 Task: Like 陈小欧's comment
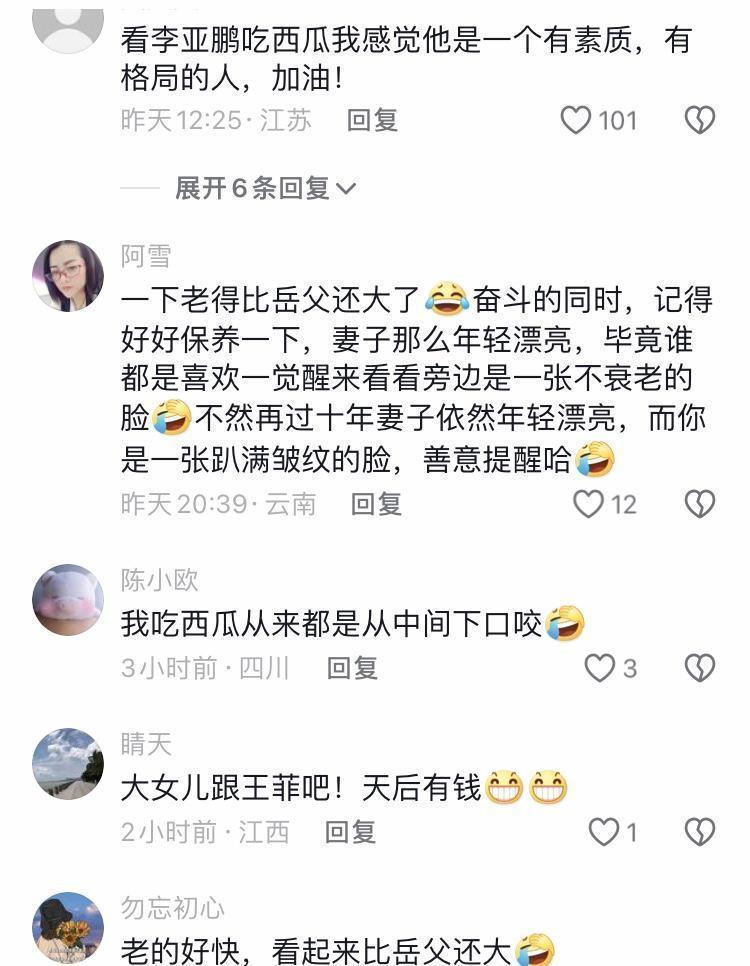(x=600, y=668)
